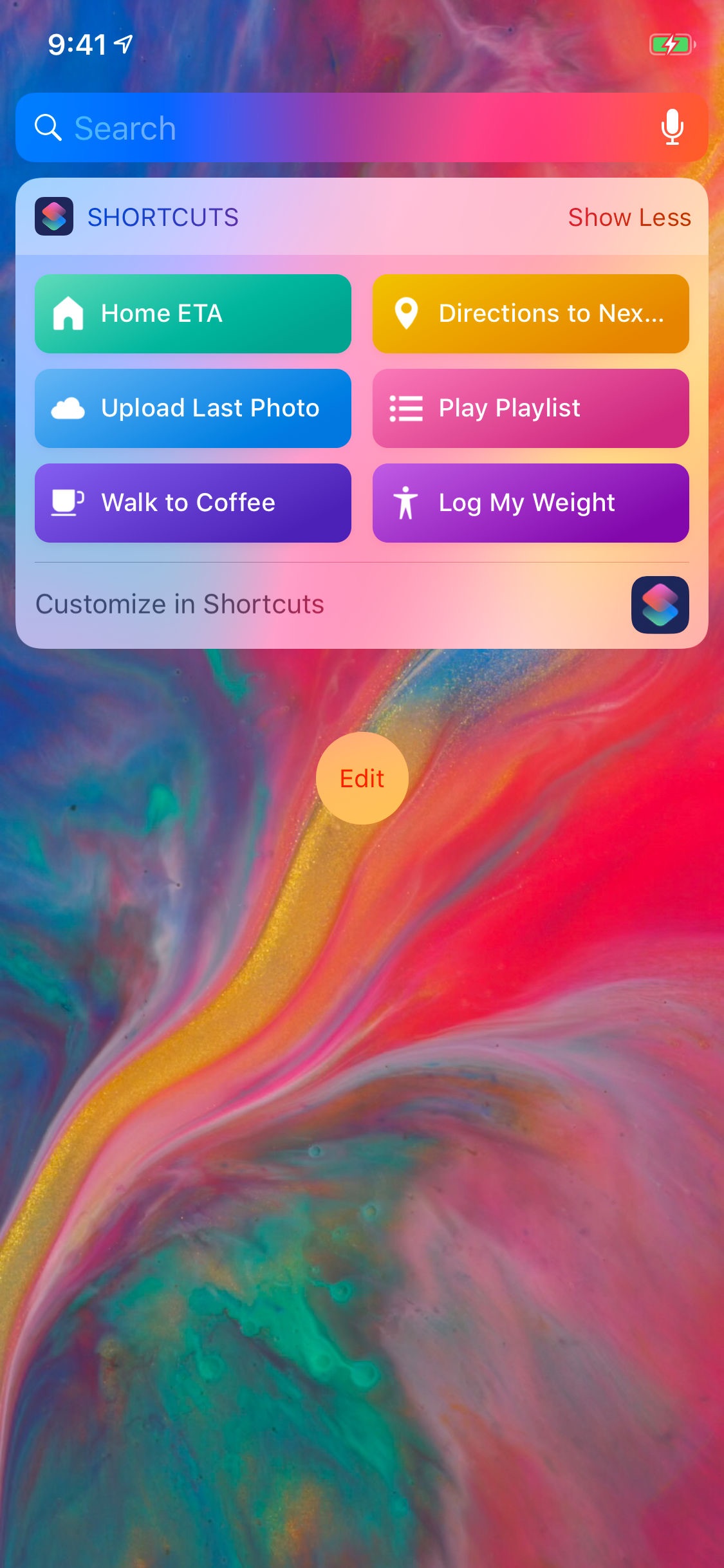This screenshot has width=724, height=1568.
Task: Tap the Search field
Action: pos(335,128)
